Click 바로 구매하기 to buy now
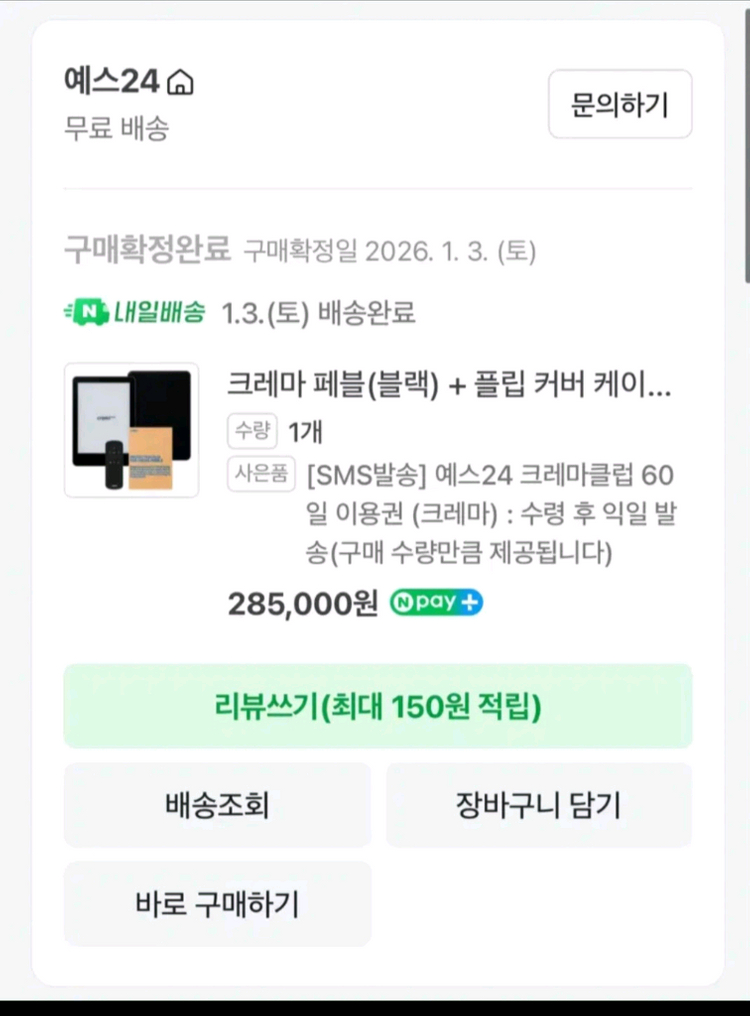 [217, 904]
